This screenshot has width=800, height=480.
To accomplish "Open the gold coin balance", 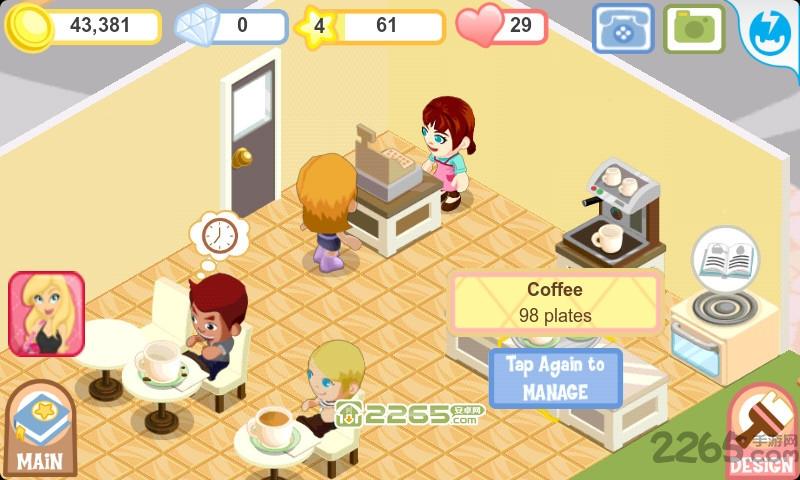I will pos(85,26).
